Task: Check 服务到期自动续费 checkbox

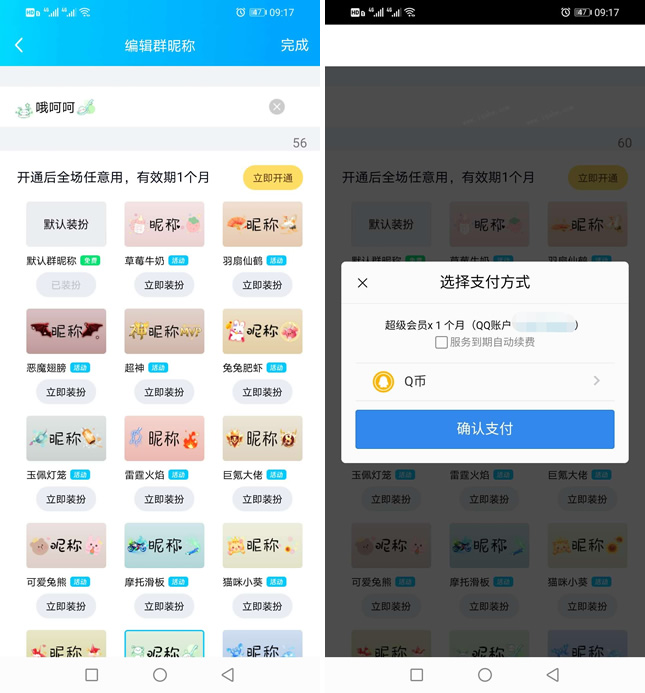Action: point(441,342)
